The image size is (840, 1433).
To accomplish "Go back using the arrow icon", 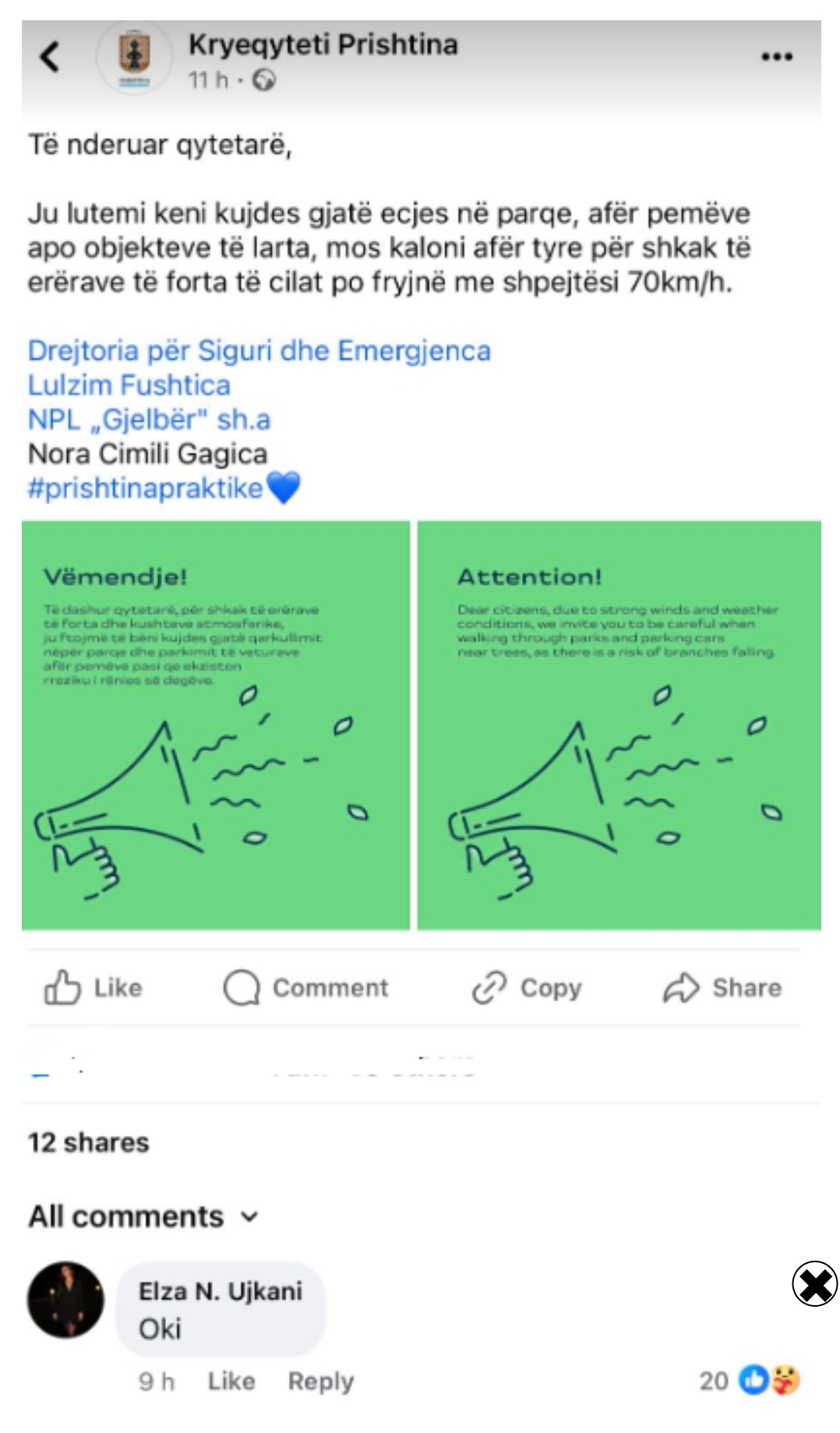I will pos(50,56).
